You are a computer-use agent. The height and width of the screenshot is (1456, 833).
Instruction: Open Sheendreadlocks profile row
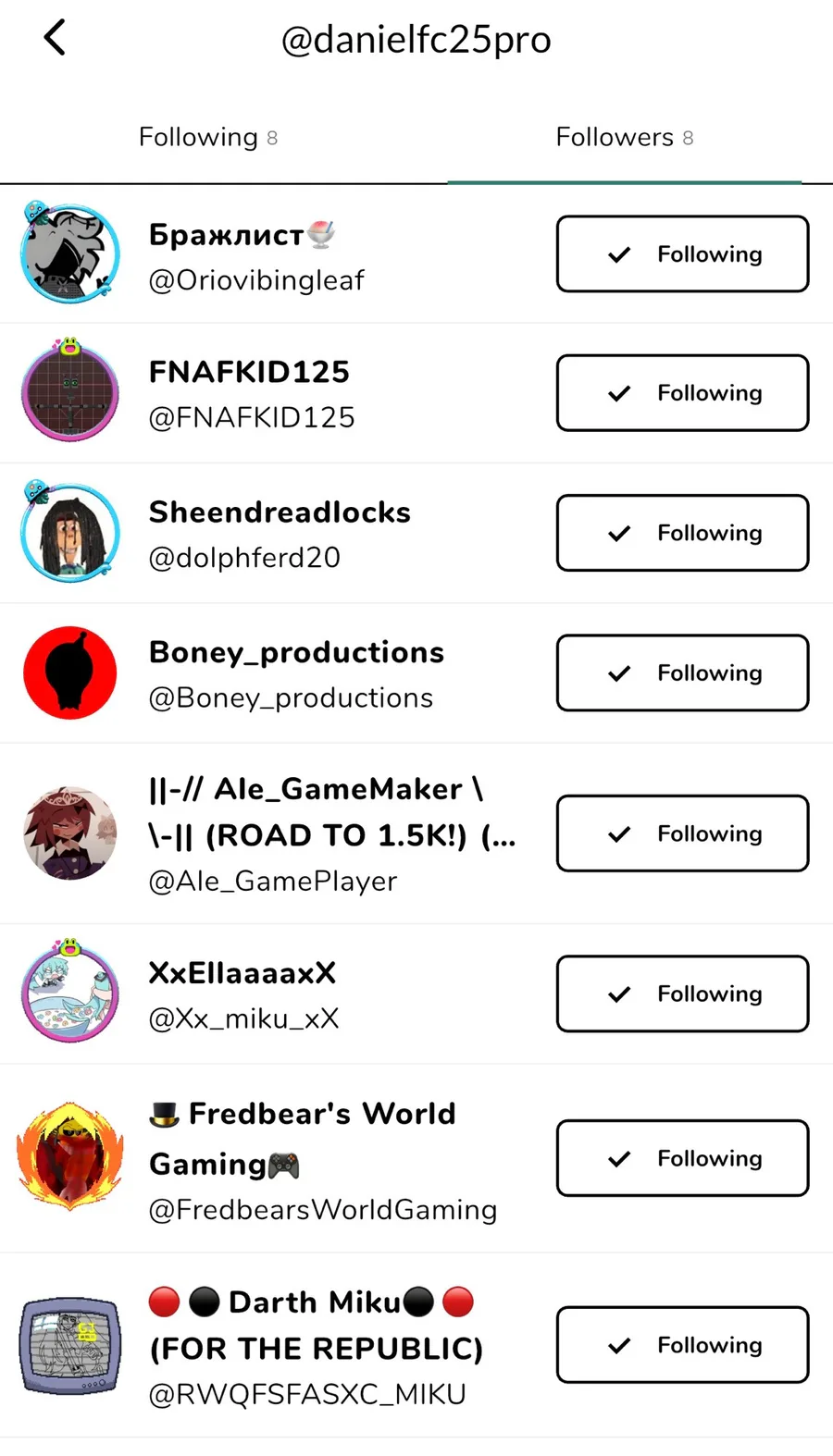tap(278, 533)
